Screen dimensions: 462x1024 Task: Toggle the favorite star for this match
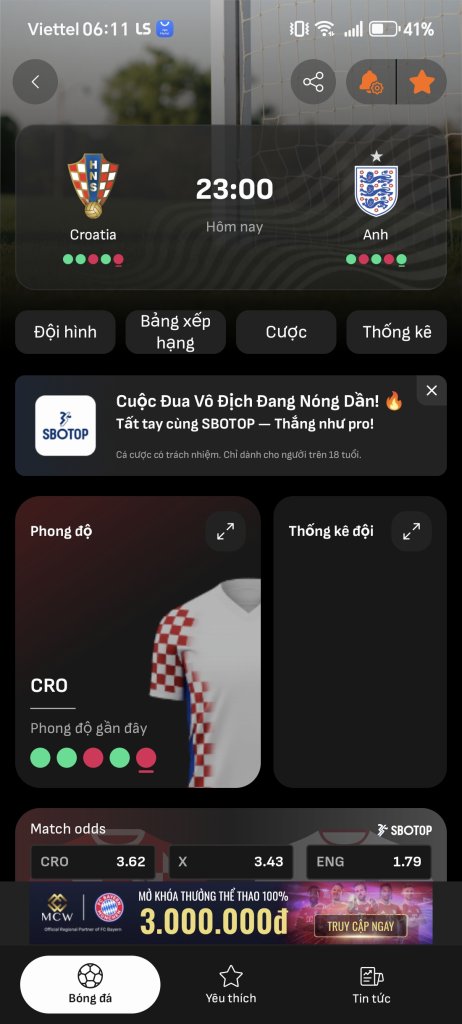(x=421, y=82)
